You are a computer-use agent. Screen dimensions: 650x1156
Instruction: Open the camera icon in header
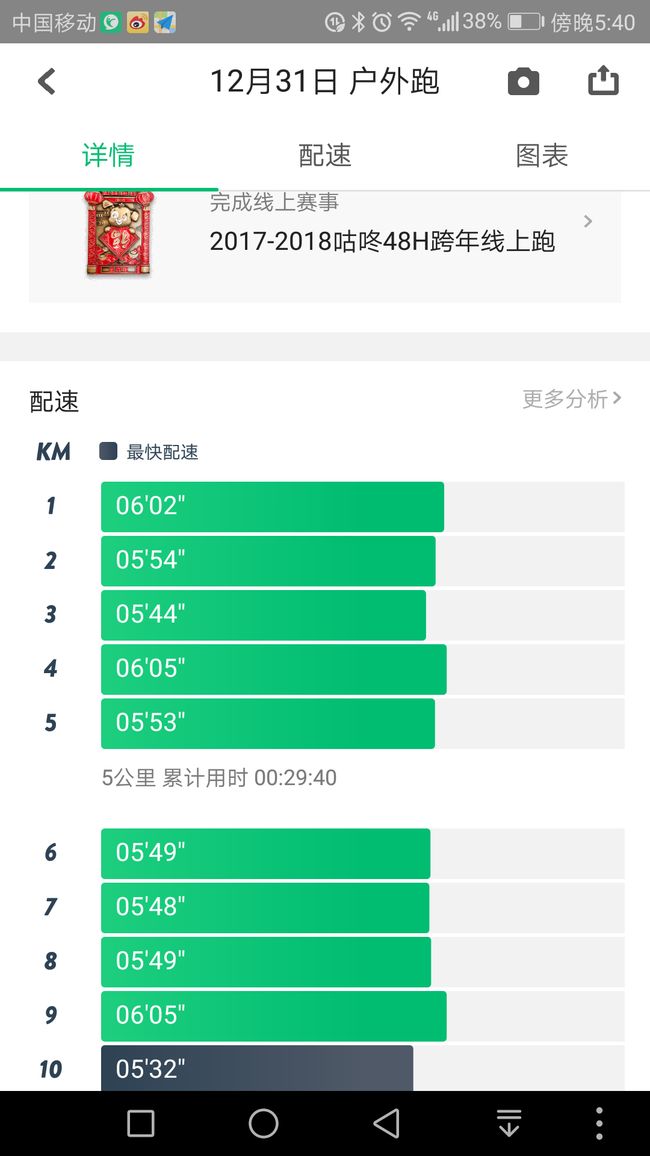(523, 81)
